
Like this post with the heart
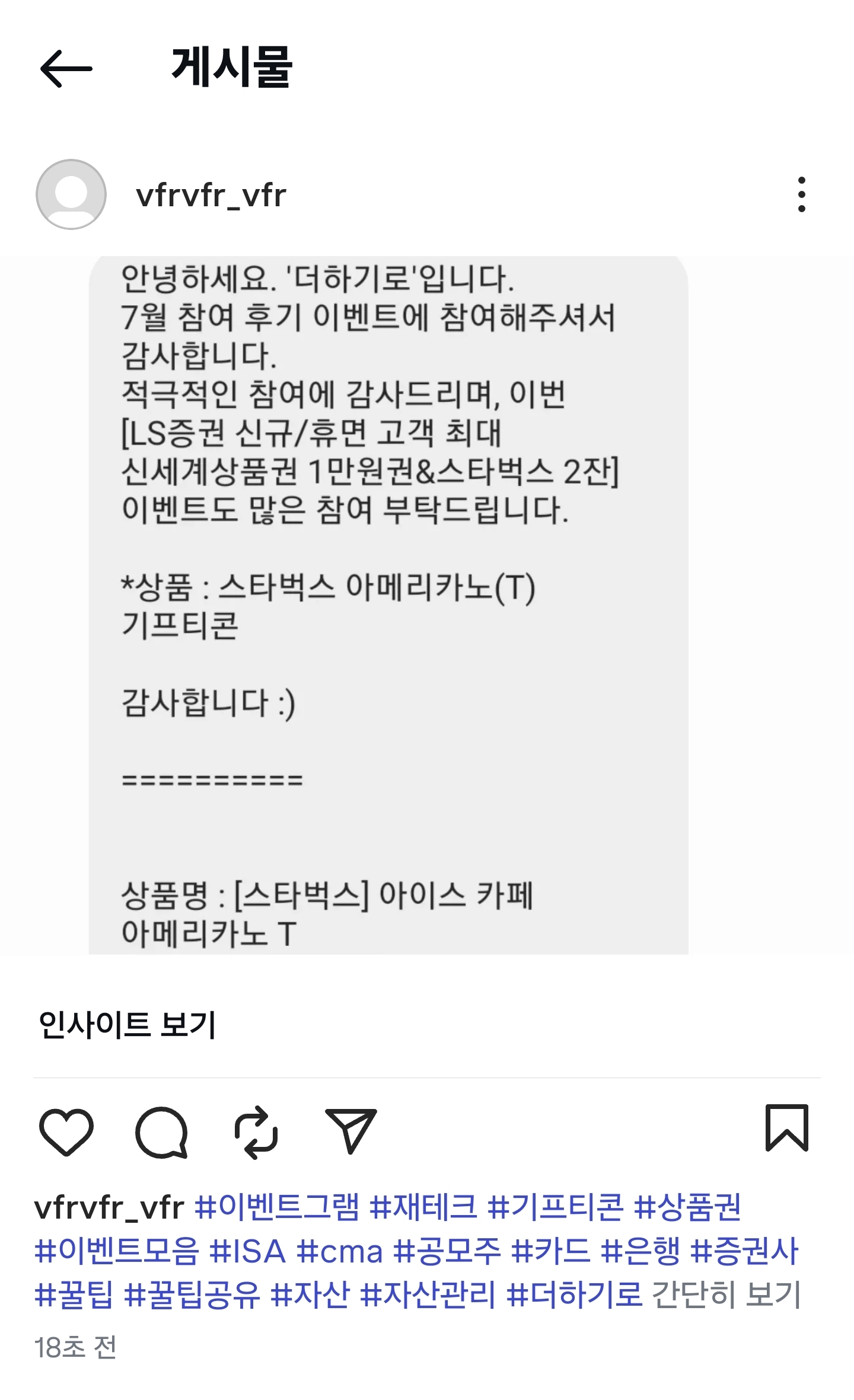pyautogui.click(x=66, y=1131)
